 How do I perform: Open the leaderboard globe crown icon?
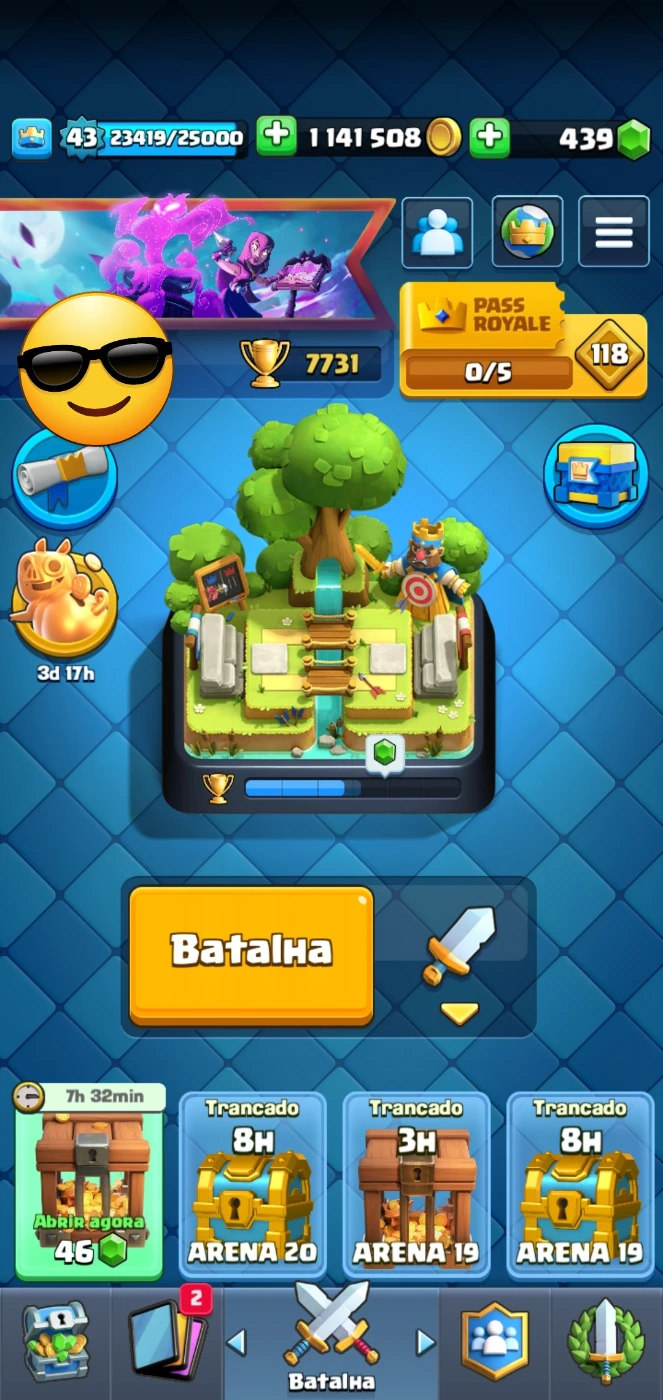point(527,232)
